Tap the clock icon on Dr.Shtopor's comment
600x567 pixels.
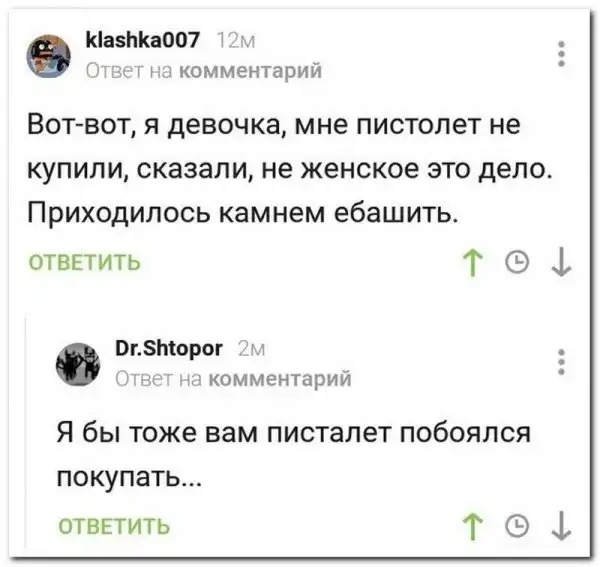click(516, 525)
